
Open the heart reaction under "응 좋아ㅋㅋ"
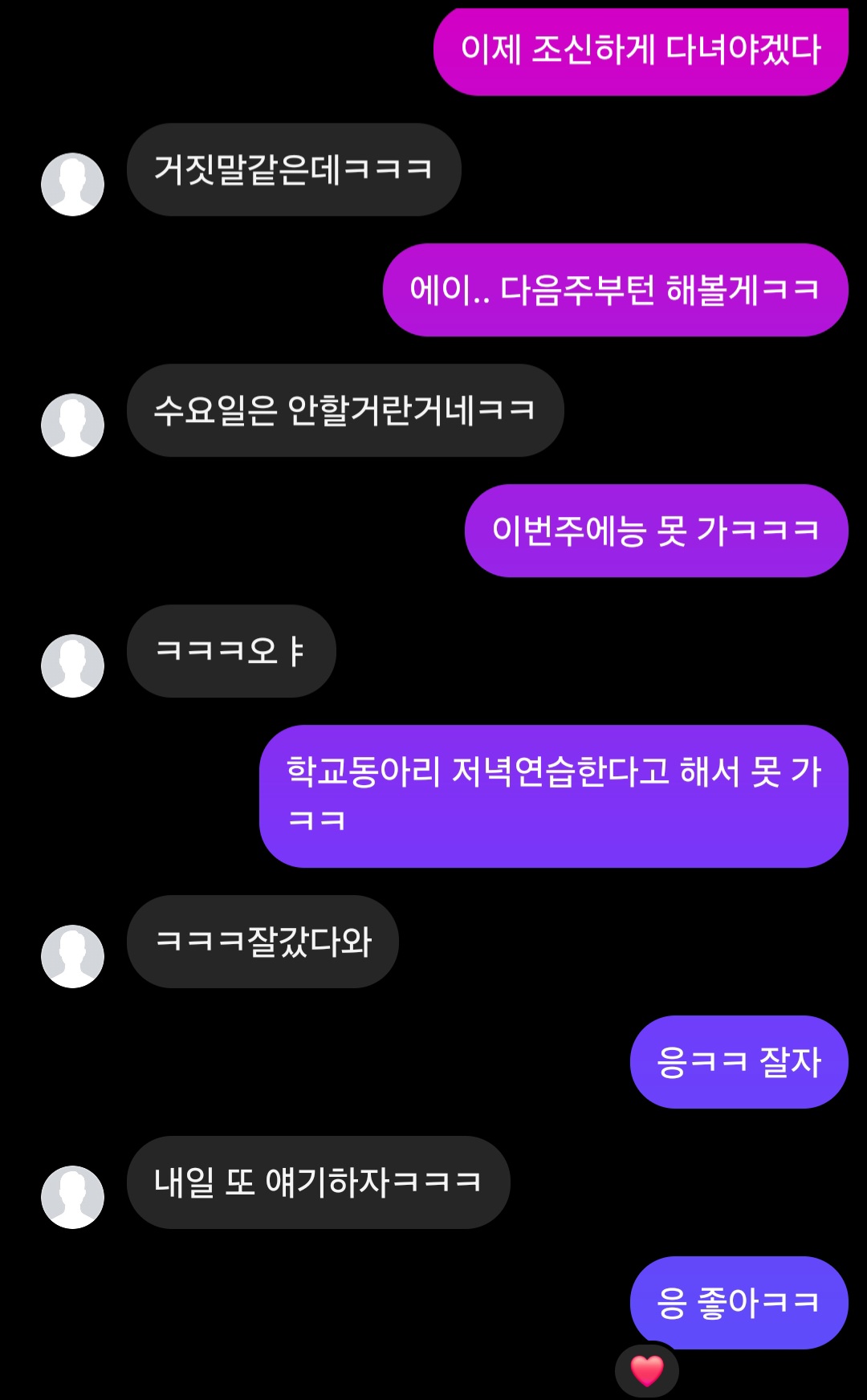pos(647,1370)
